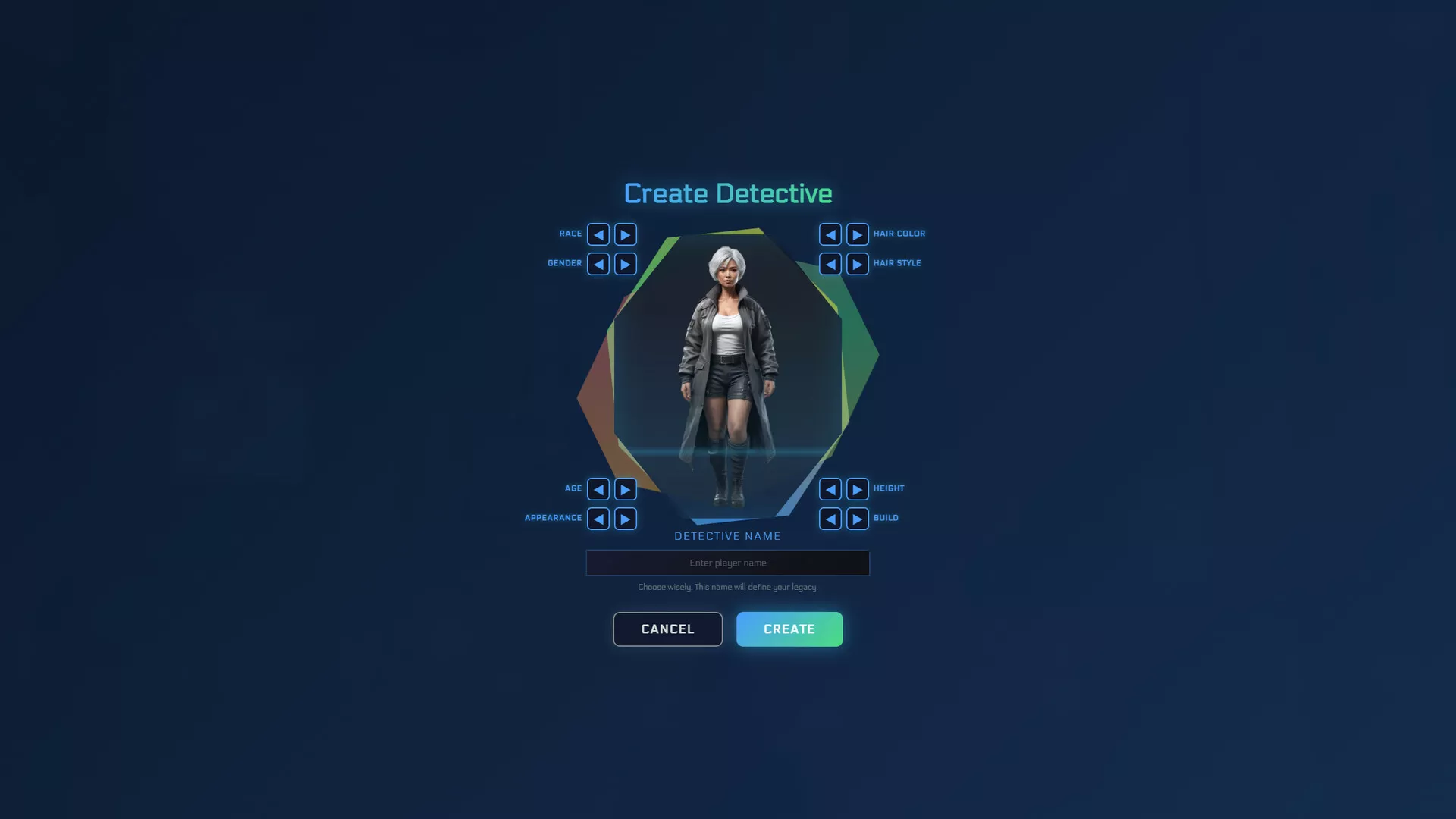Switch to the next gender
The height and width of the screenshot is (819, 1456).
coord(625,264)
